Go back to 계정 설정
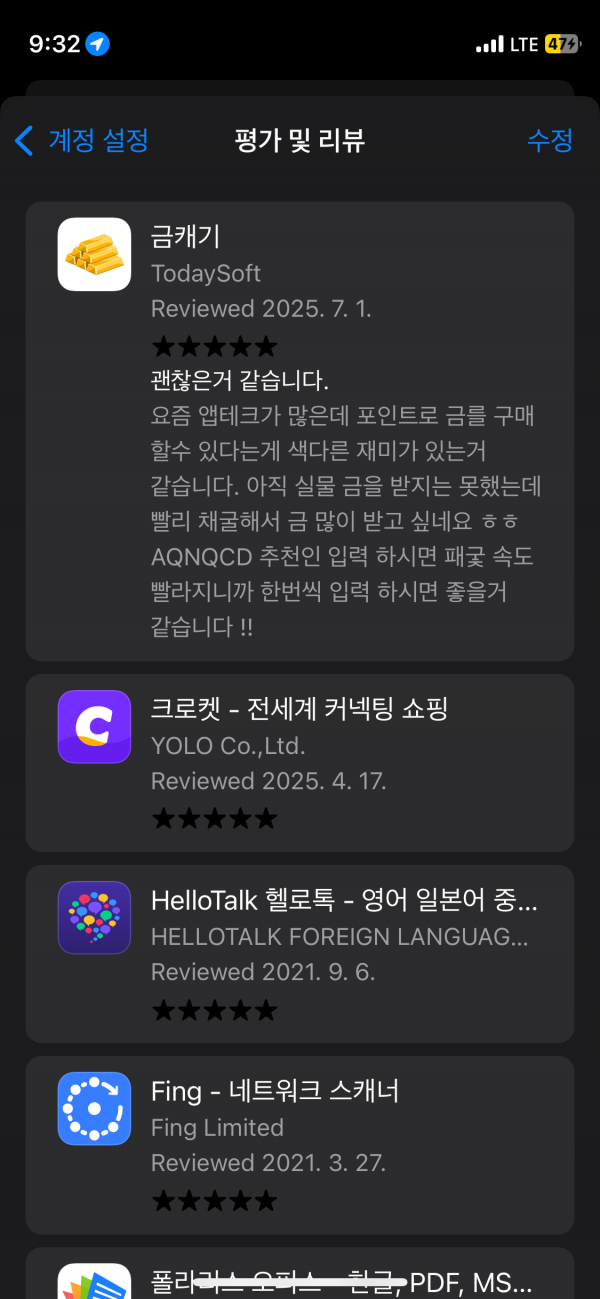600x1299 pixels. (82, 140)
